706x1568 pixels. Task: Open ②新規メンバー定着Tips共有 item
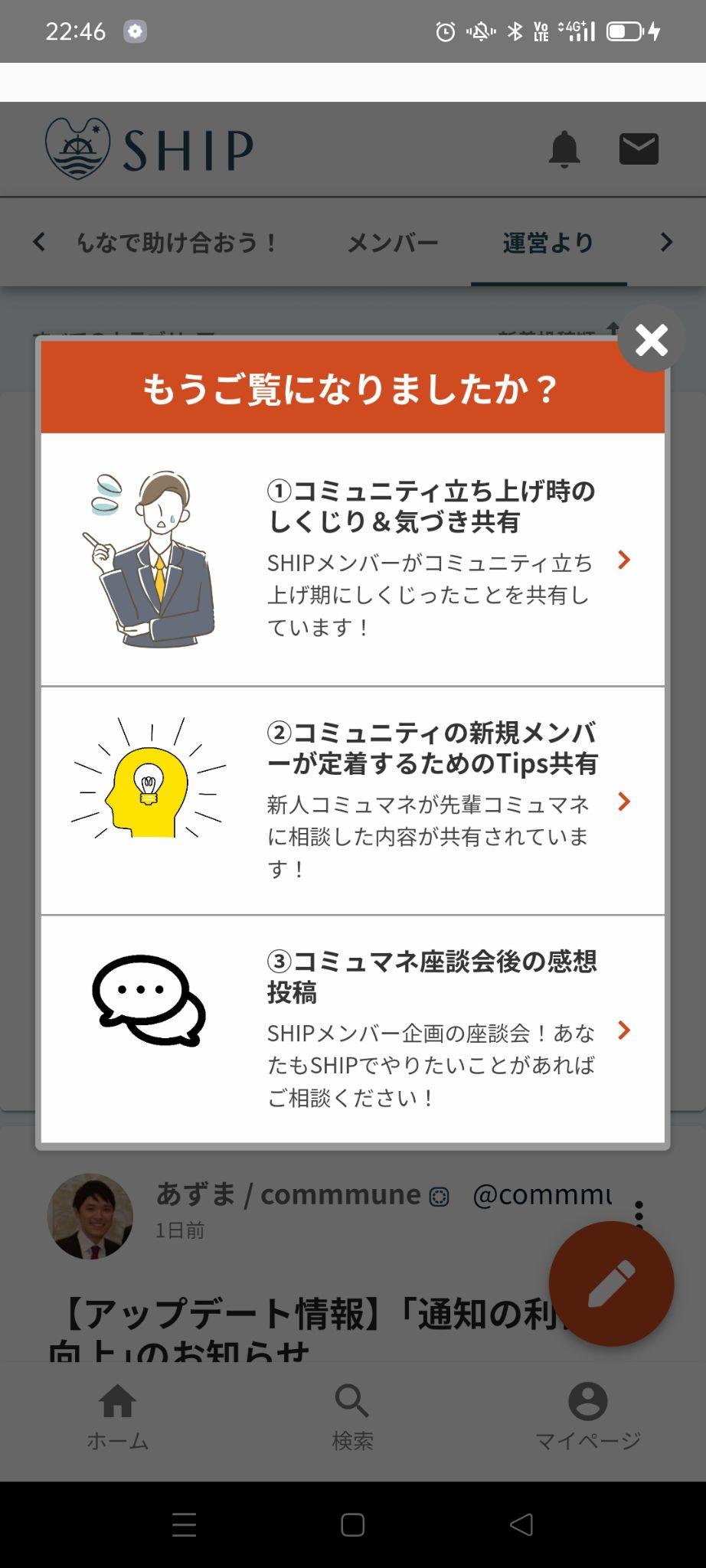(352, 801)
